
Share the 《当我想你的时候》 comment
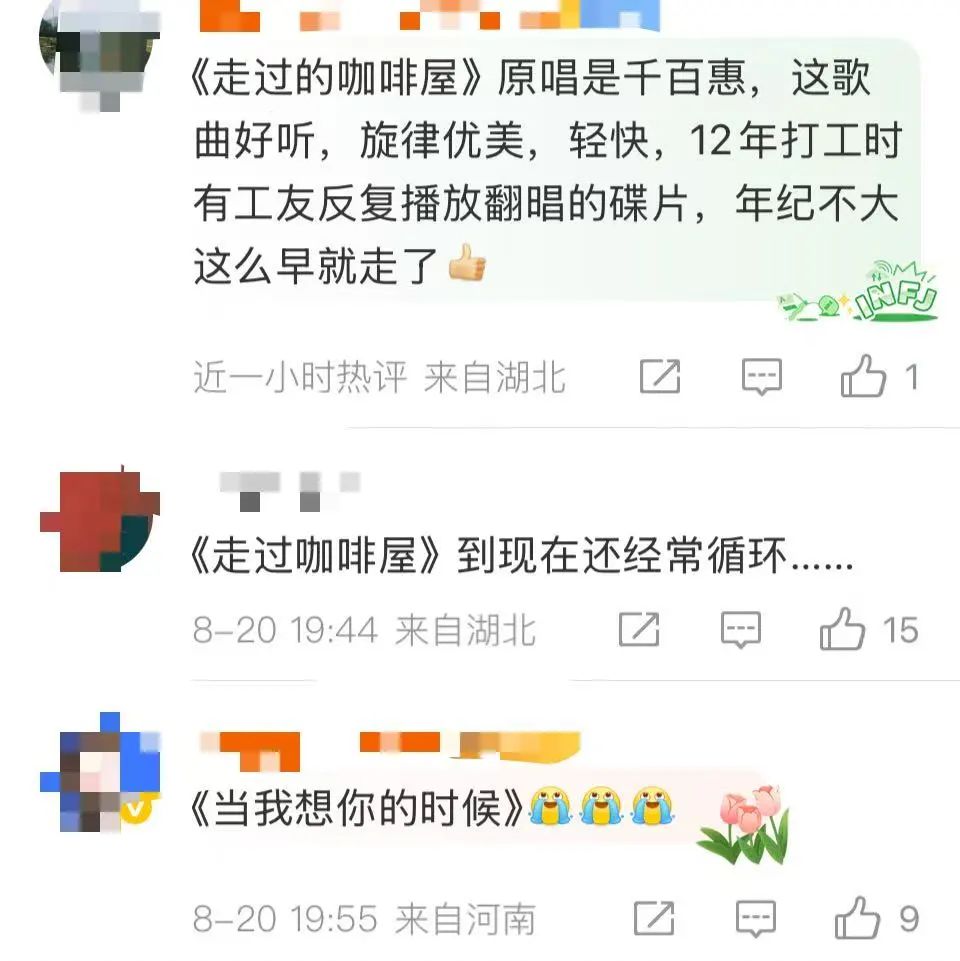[655, 918]
